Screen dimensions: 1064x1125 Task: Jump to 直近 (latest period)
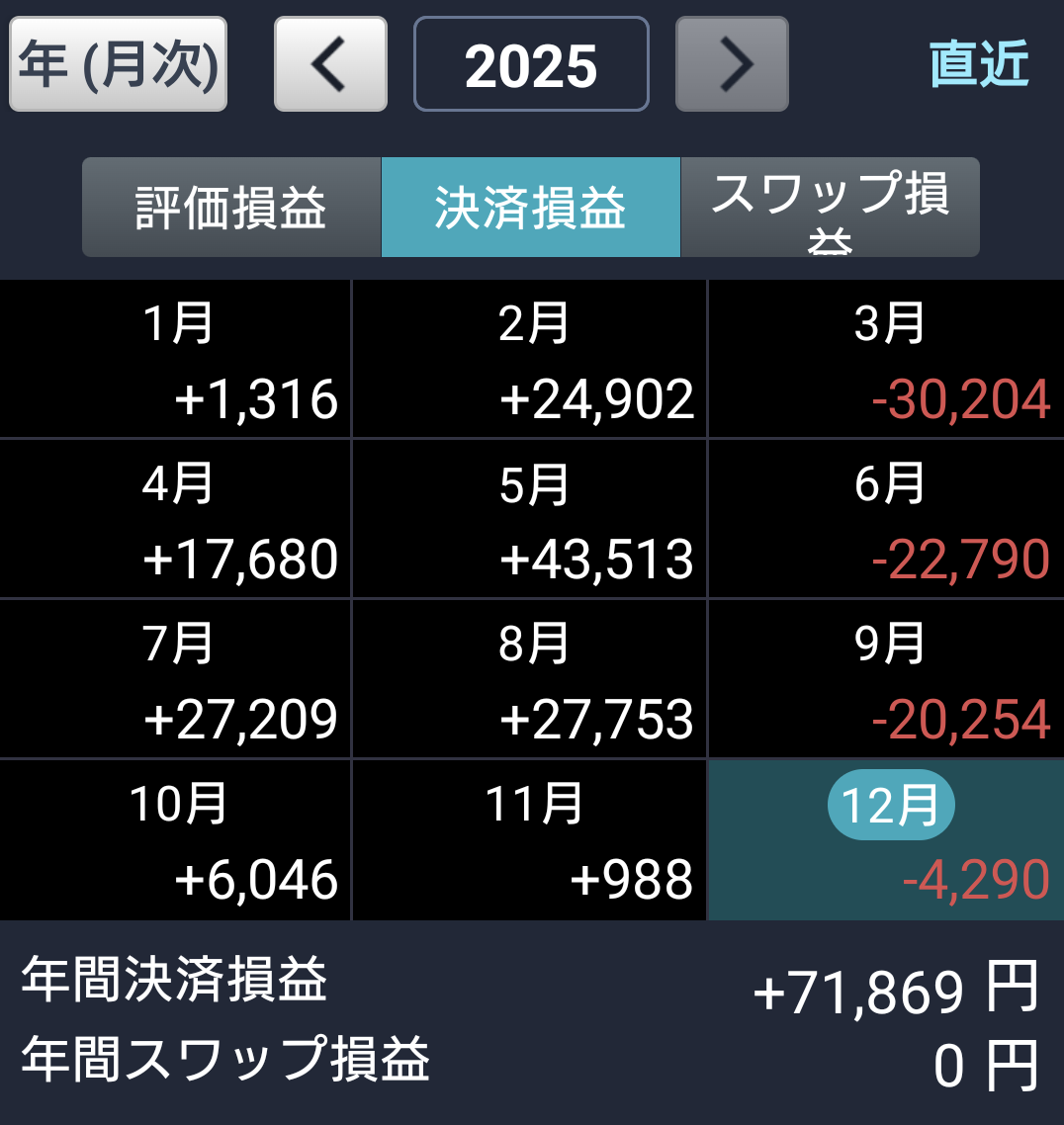click(979, 64)
